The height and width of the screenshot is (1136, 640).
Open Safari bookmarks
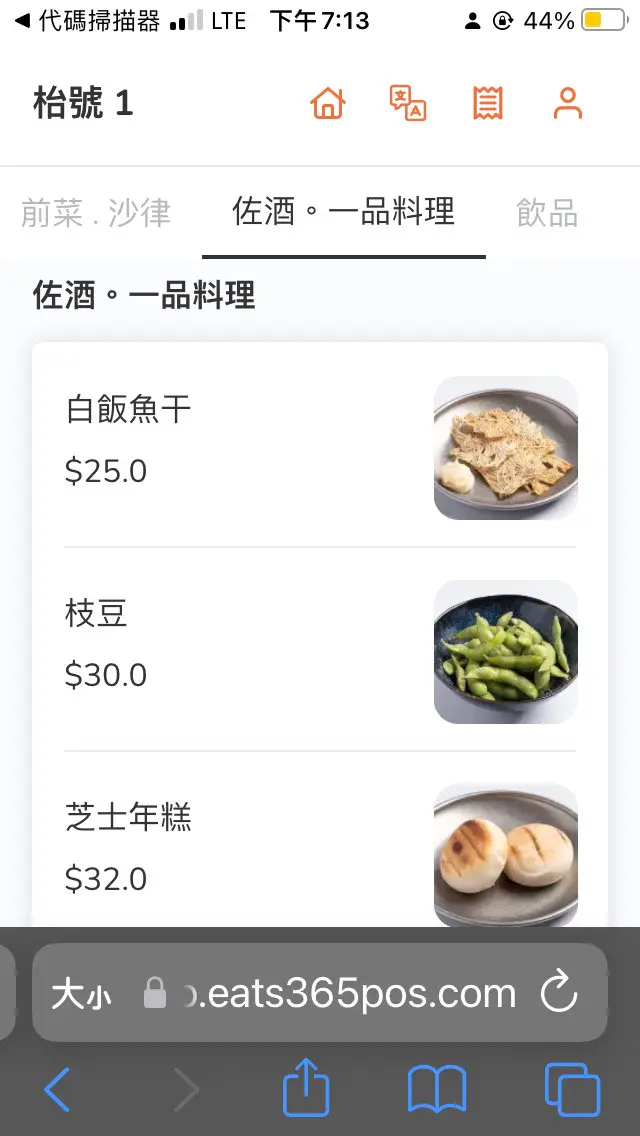coord(437,1088)
